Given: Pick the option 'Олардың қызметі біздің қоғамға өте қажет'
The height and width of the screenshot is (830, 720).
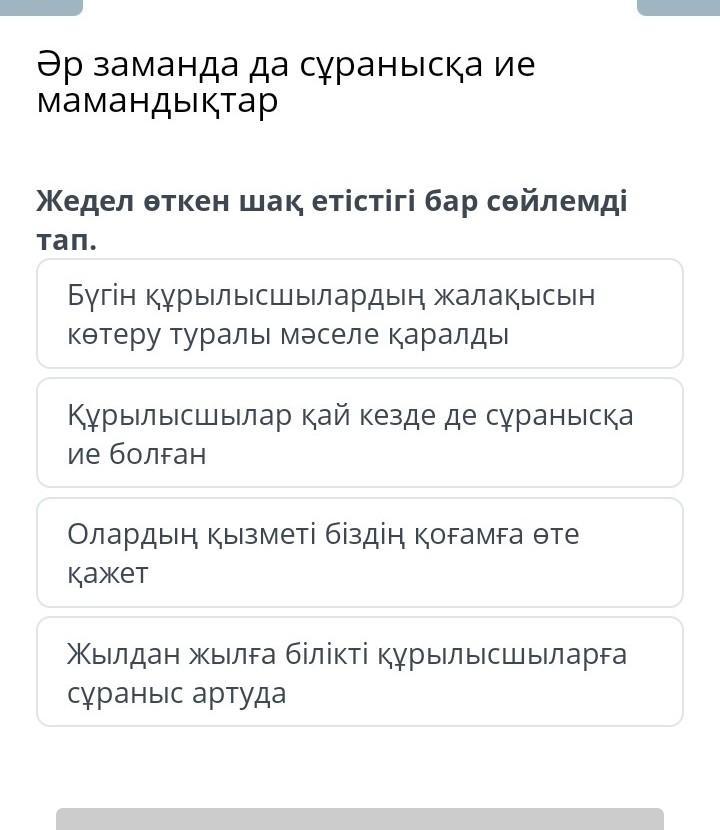Looking at the screenshot, I should tap(360, 552).
